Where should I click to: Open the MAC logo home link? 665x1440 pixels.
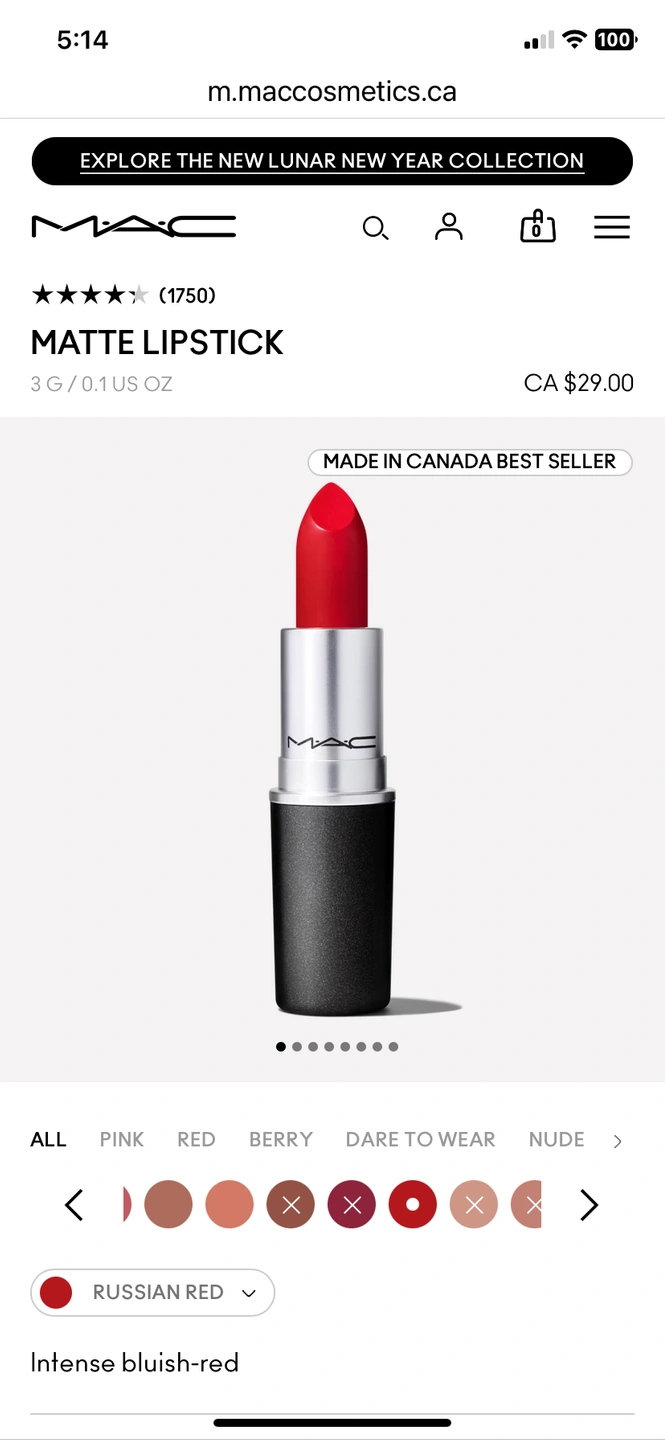[134, 227]
